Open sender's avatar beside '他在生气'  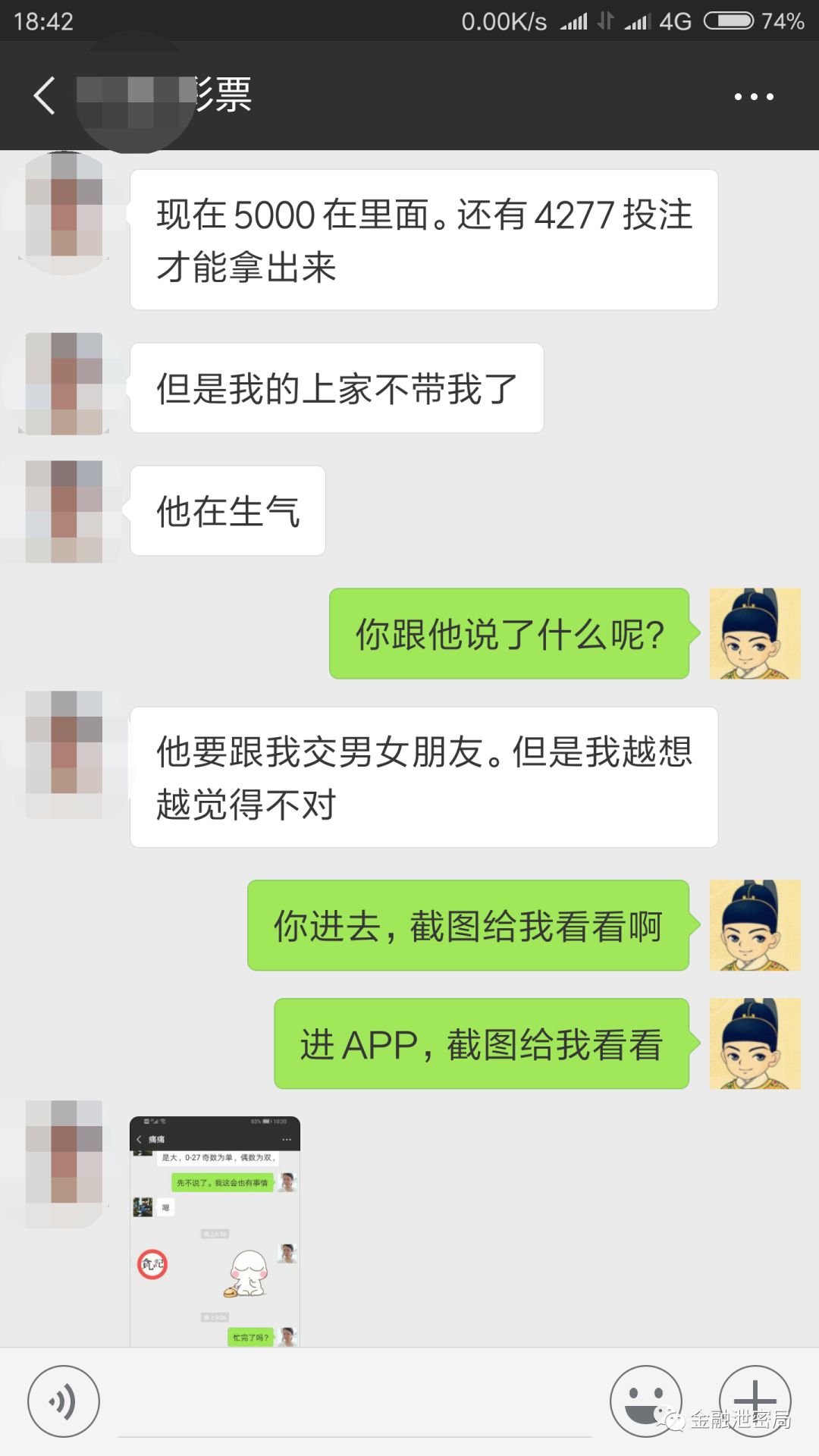64,511
